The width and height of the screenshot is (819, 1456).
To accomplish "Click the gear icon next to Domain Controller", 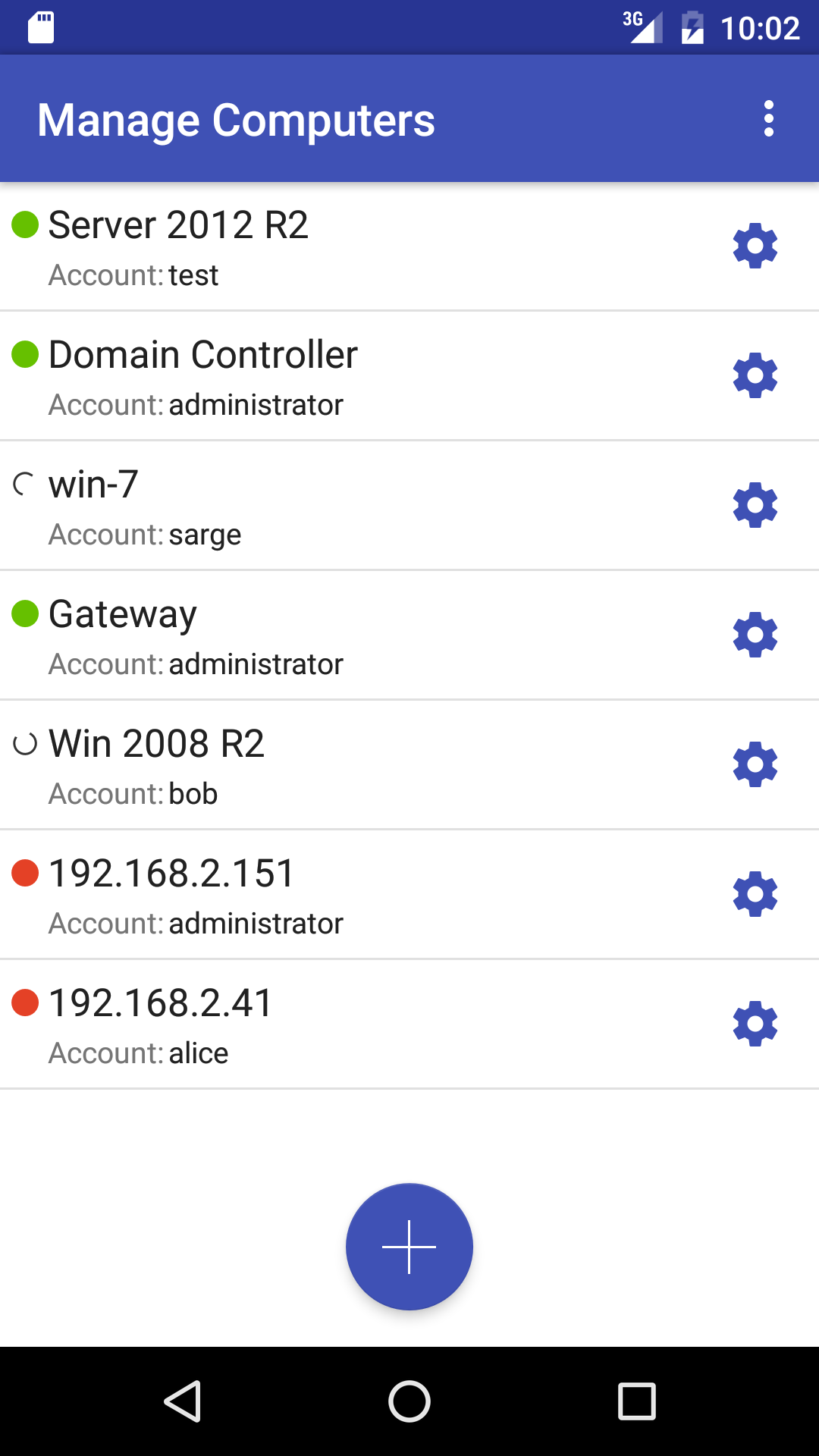I will [x=755, y=375].
